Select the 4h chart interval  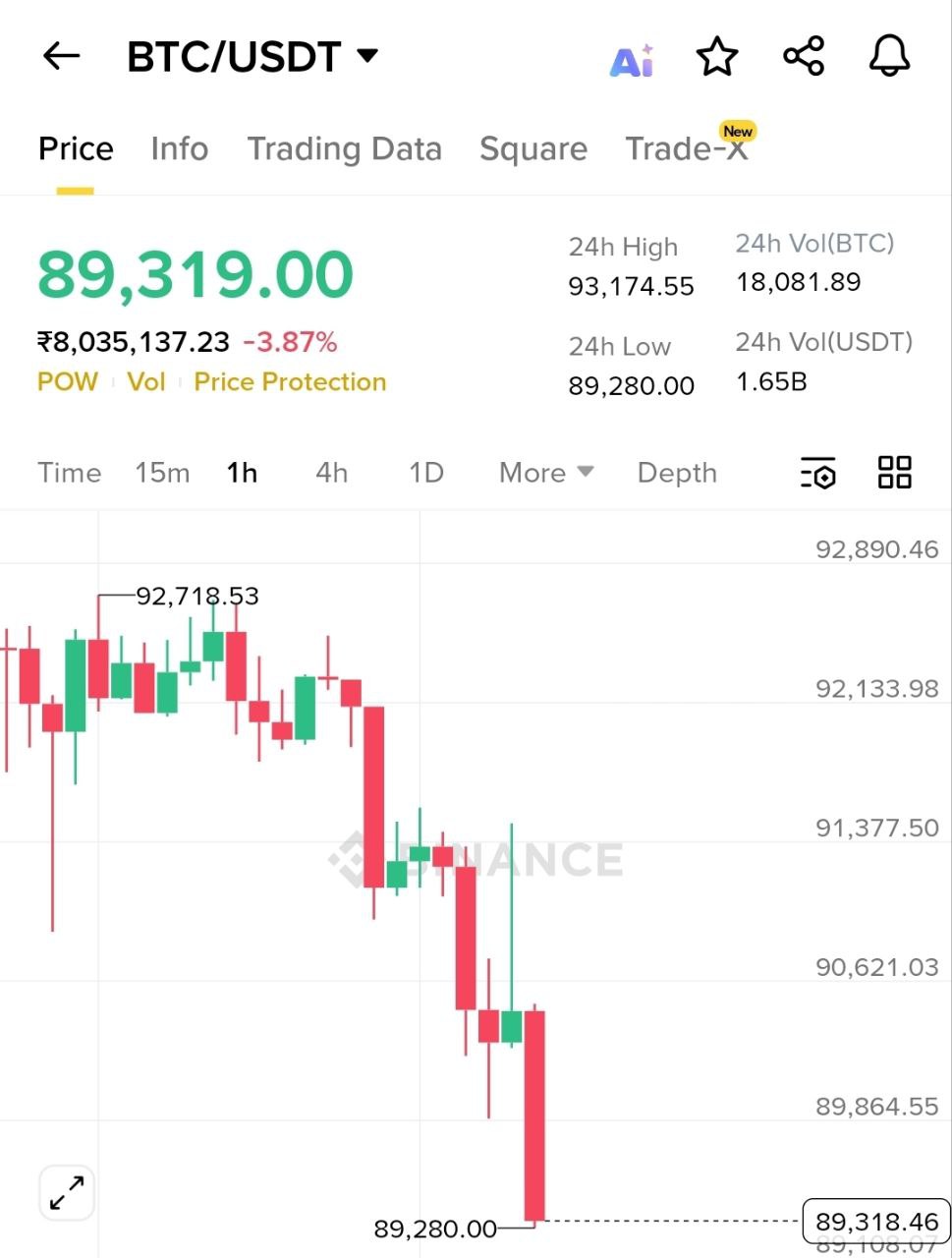(331, 473)
